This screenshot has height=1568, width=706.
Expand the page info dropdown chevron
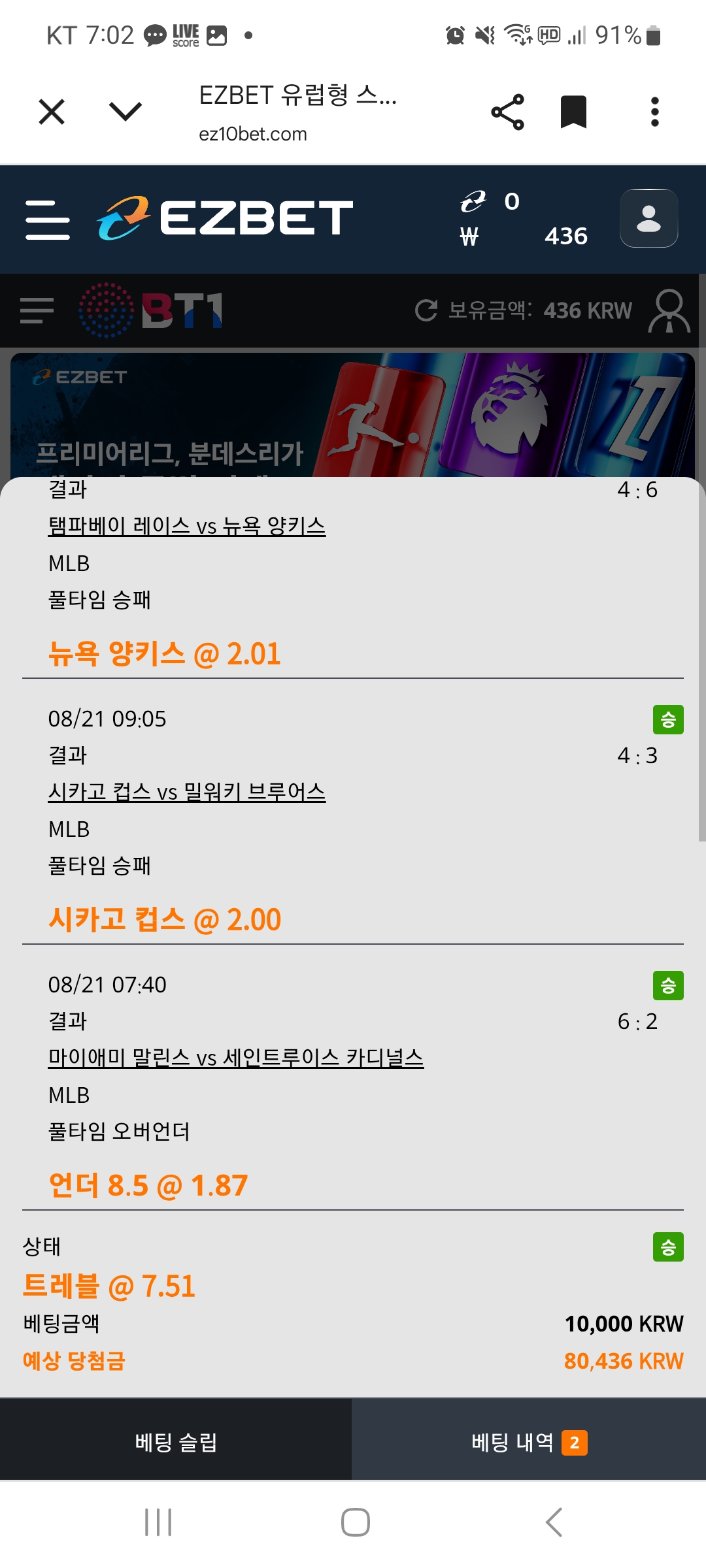[126, 112]
